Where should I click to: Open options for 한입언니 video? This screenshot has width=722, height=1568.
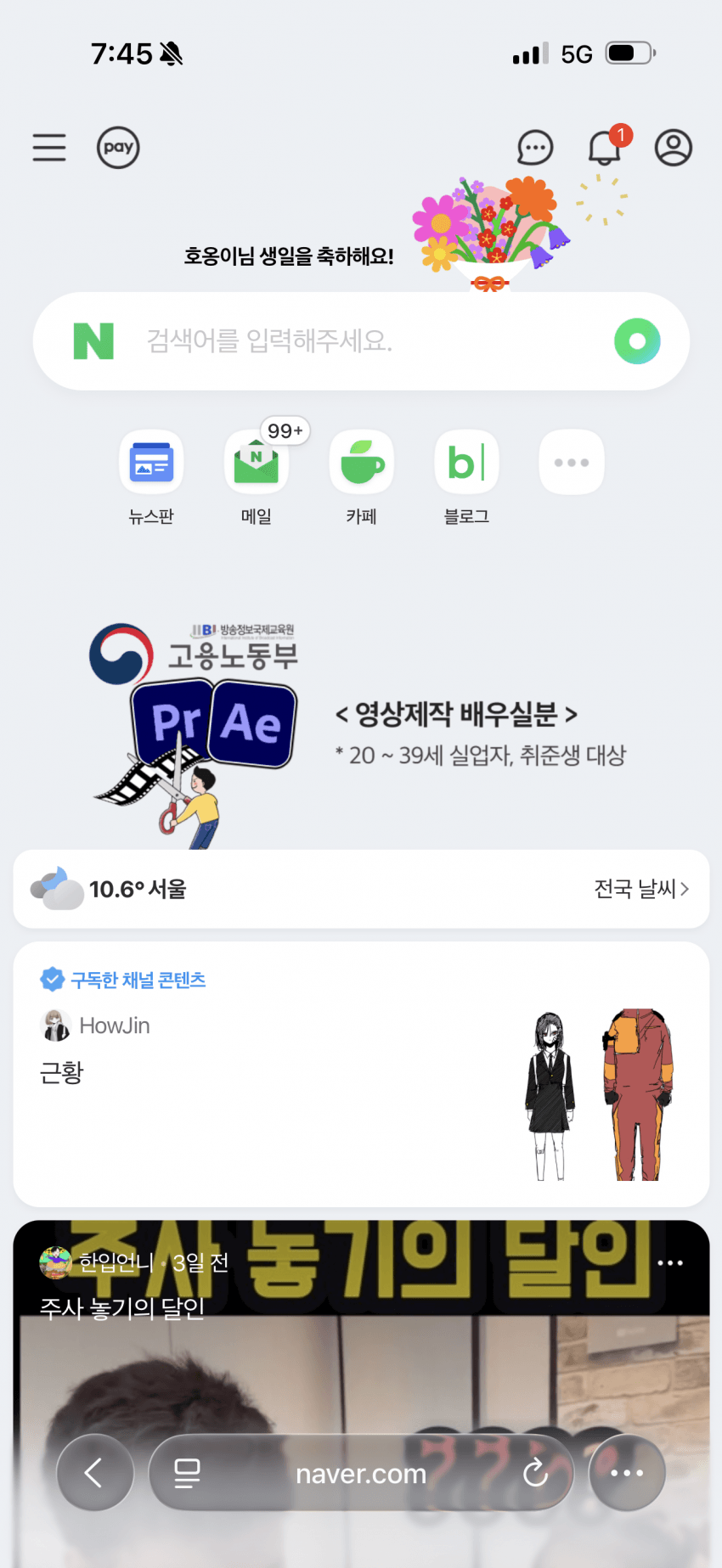tap(670, 1263)
